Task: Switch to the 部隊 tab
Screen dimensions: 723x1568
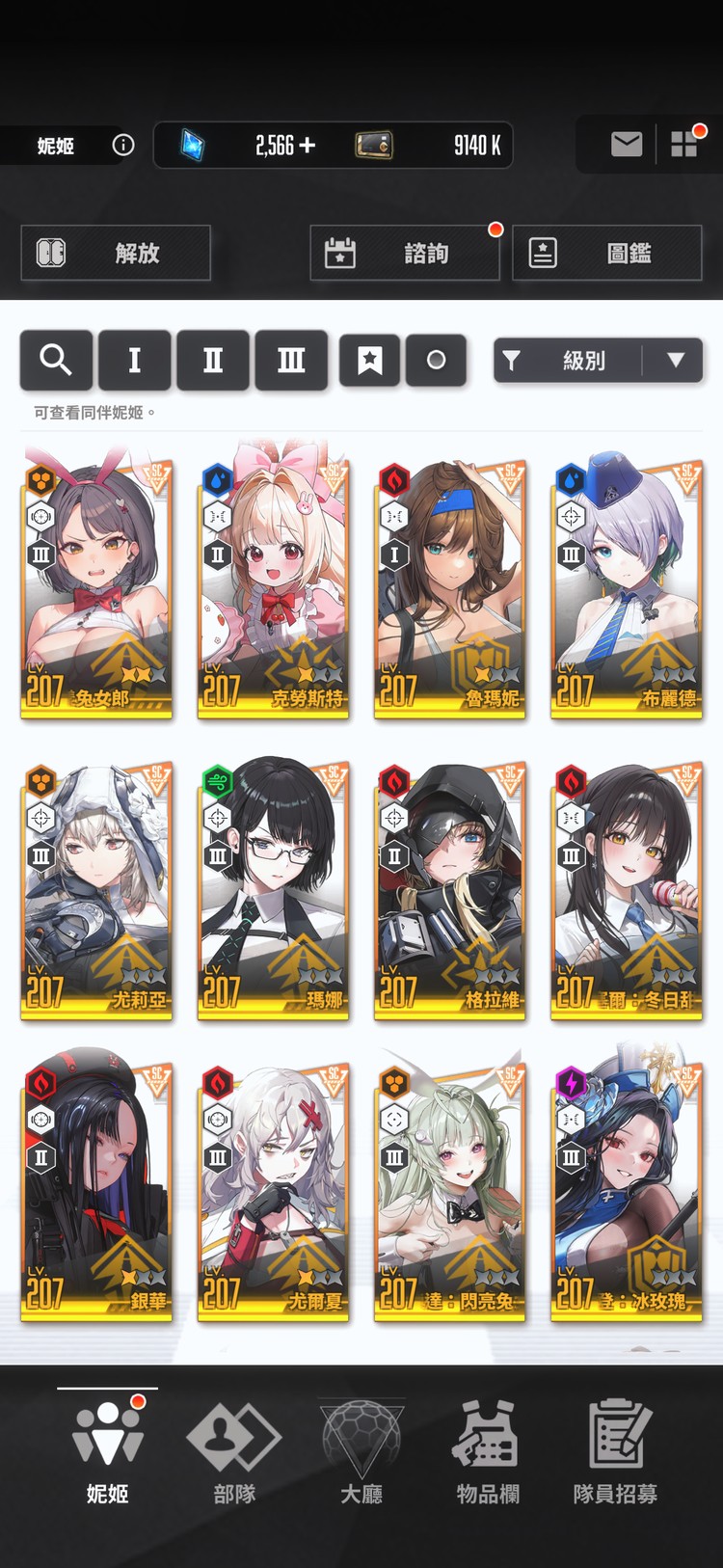Action: pyautogui.click(x=234, y=1452)
